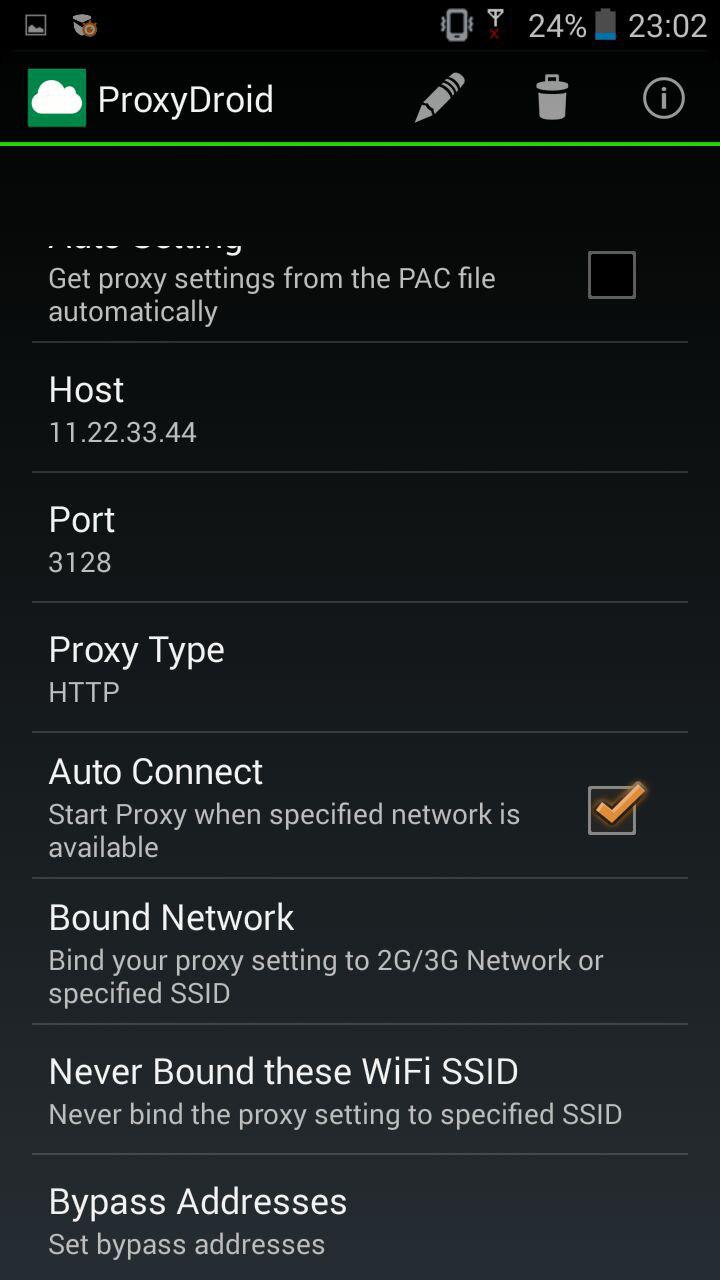Change the Port setting
Screen dimensions: 720x1280
[360, 538]
